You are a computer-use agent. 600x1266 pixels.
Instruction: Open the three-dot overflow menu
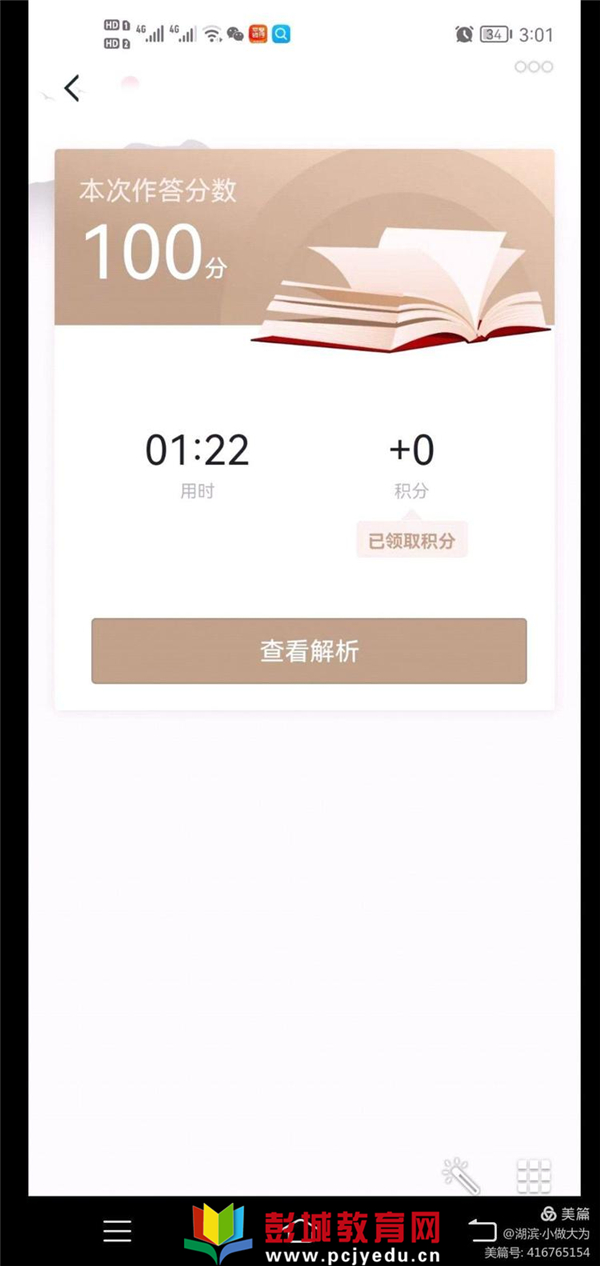(x=532, y=67)
